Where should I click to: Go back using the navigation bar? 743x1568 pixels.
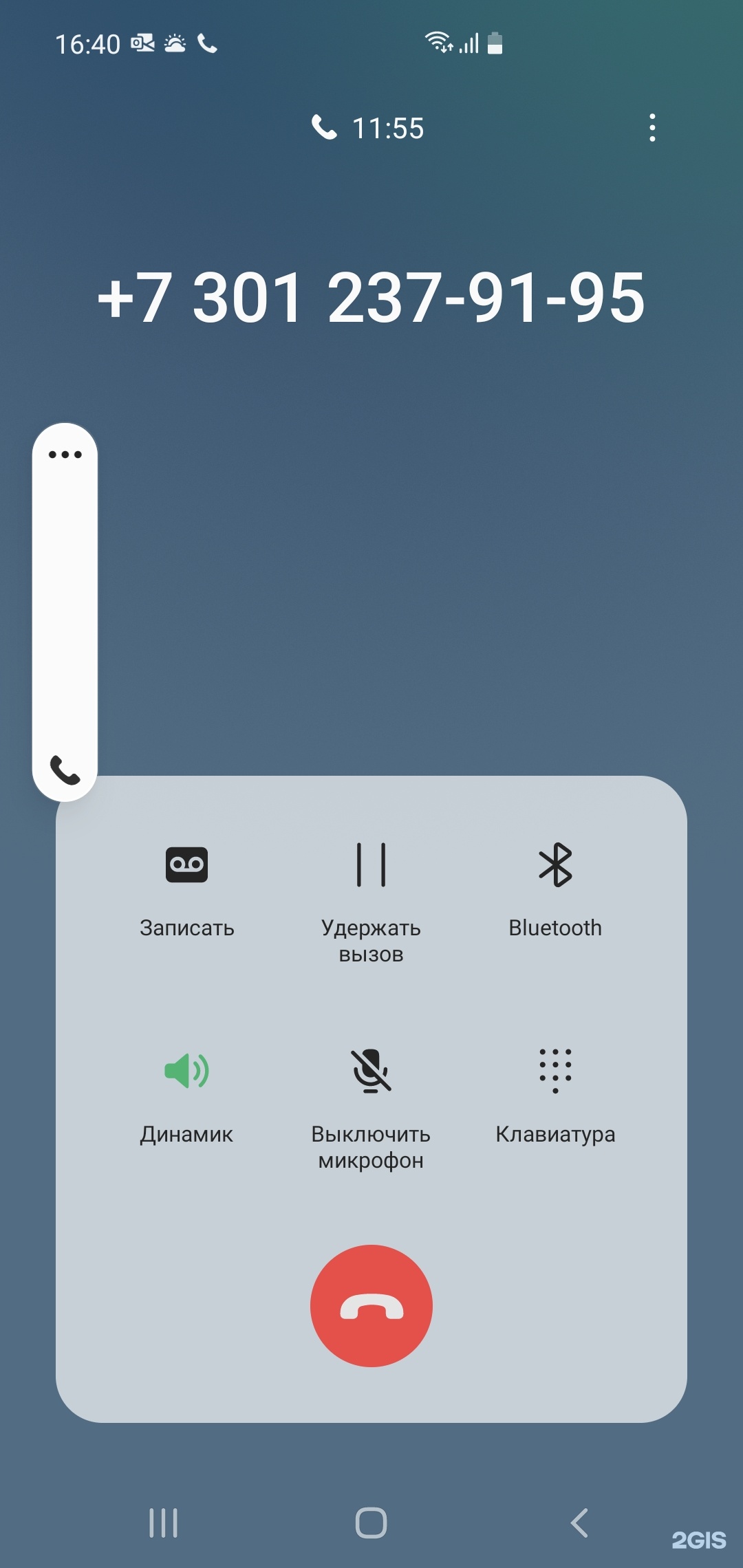(579, 1523)
